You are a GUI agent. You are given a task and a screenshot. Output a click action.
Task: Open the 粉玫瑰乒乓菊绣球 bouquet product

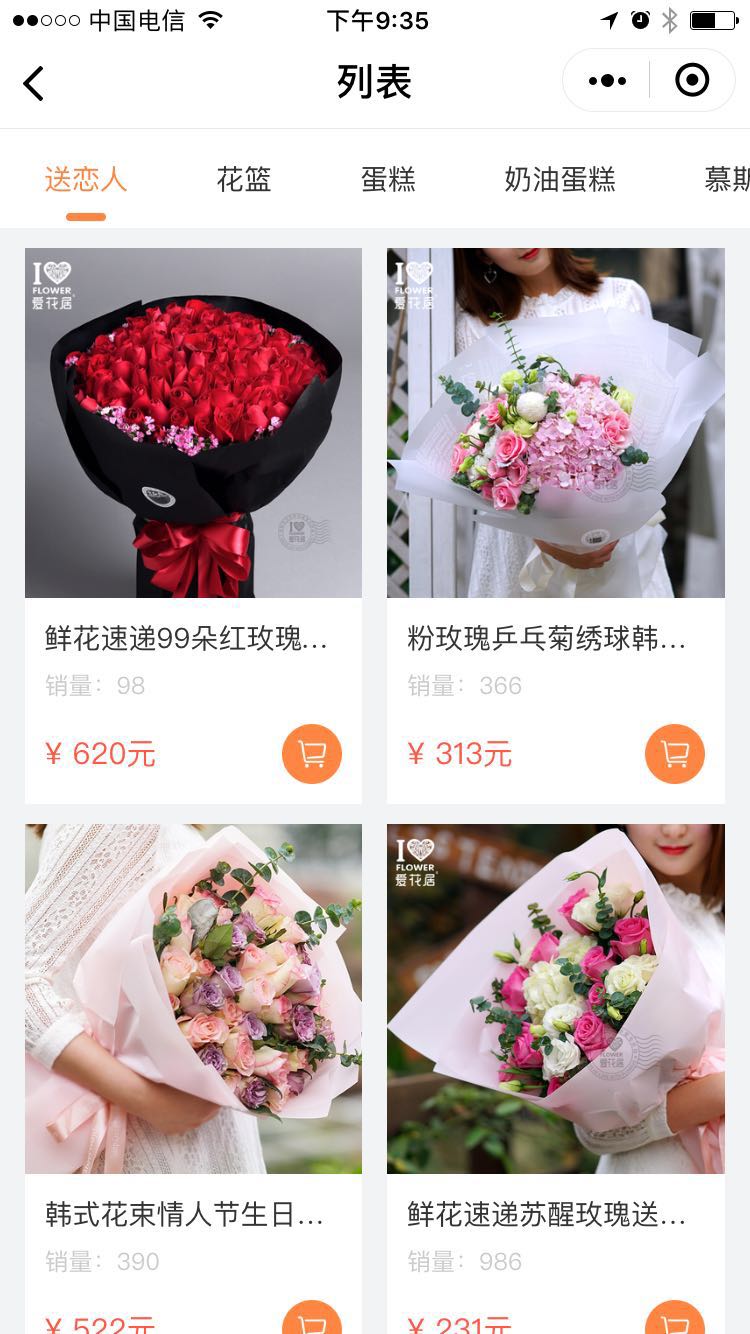coord(555,423)
